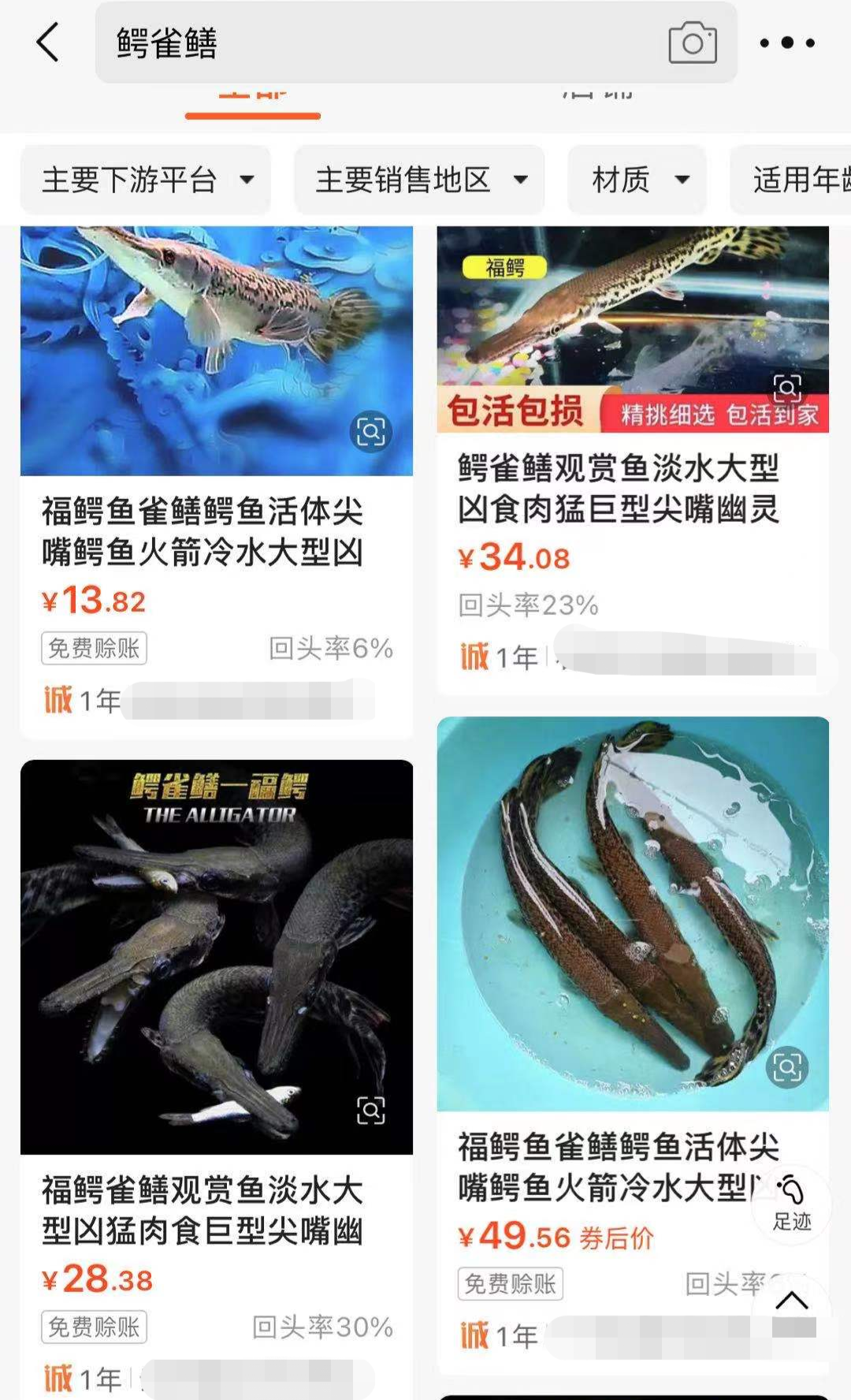Tap the back arrow to return

pyautogui.click(x=46, y=43)
